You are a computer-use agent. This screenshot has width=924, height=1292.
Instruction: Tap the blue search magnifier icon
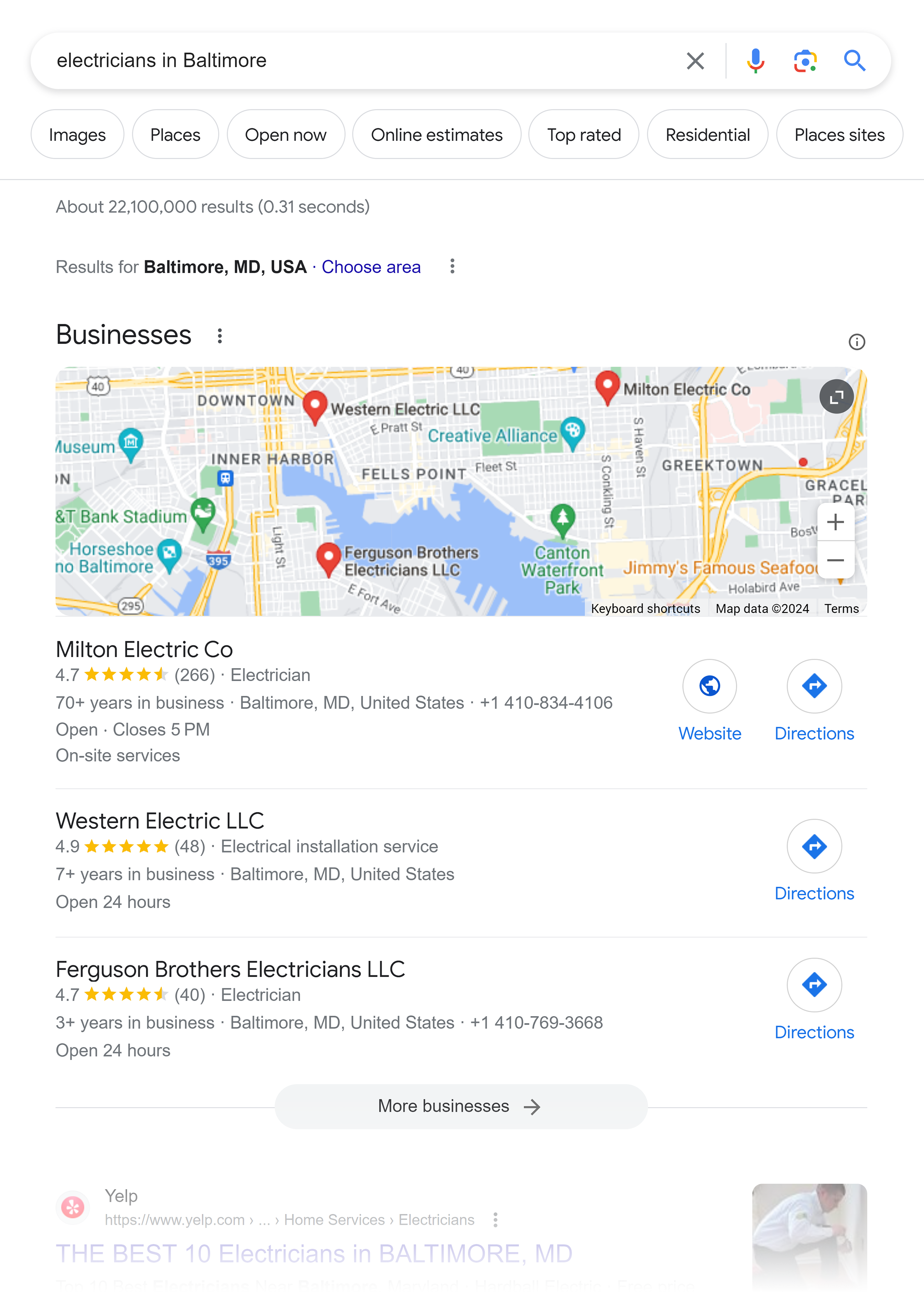tap(854, 61)
